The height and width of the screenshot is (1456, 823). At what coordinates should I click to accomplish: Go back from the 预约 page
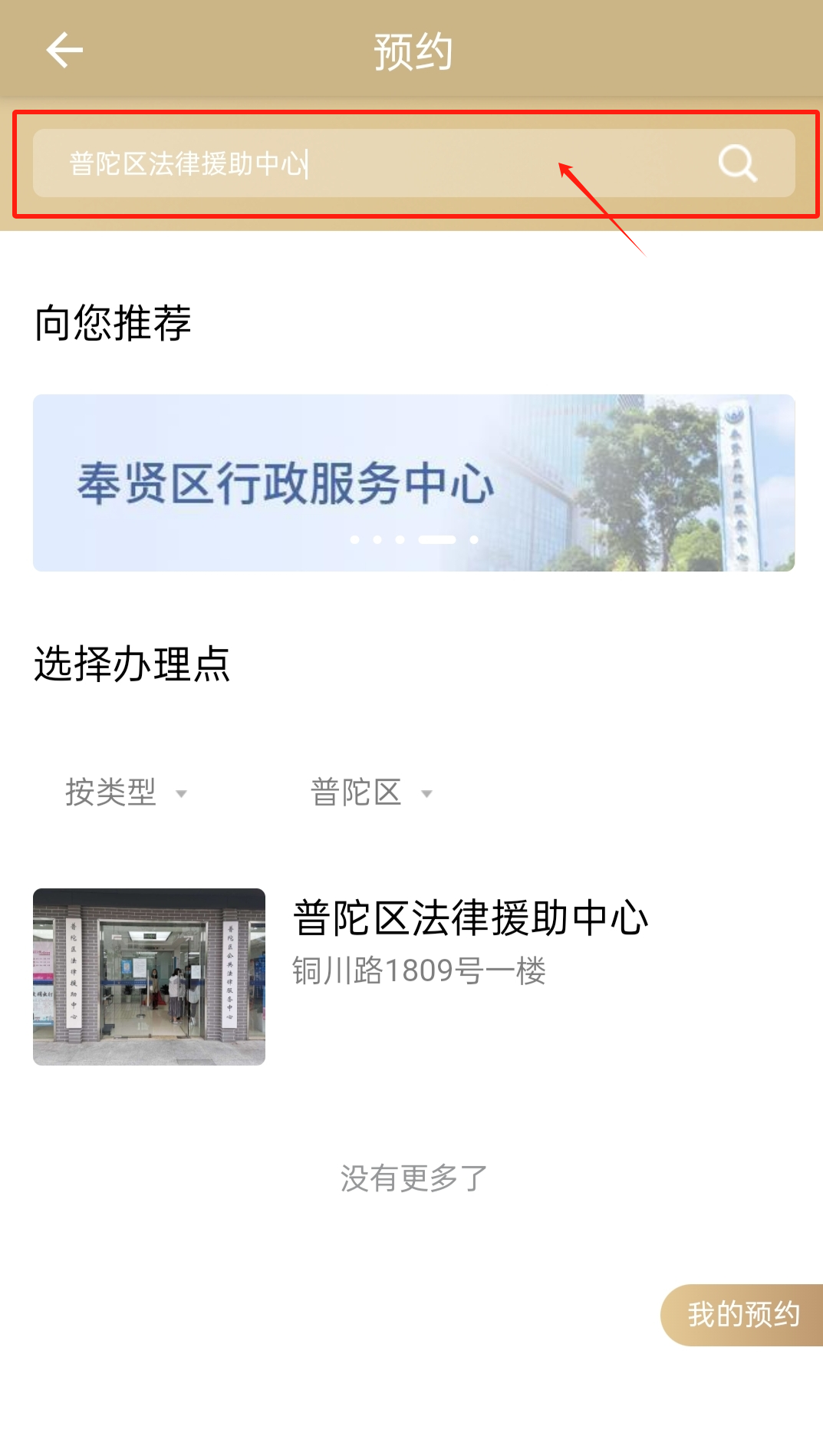point(64,51)
